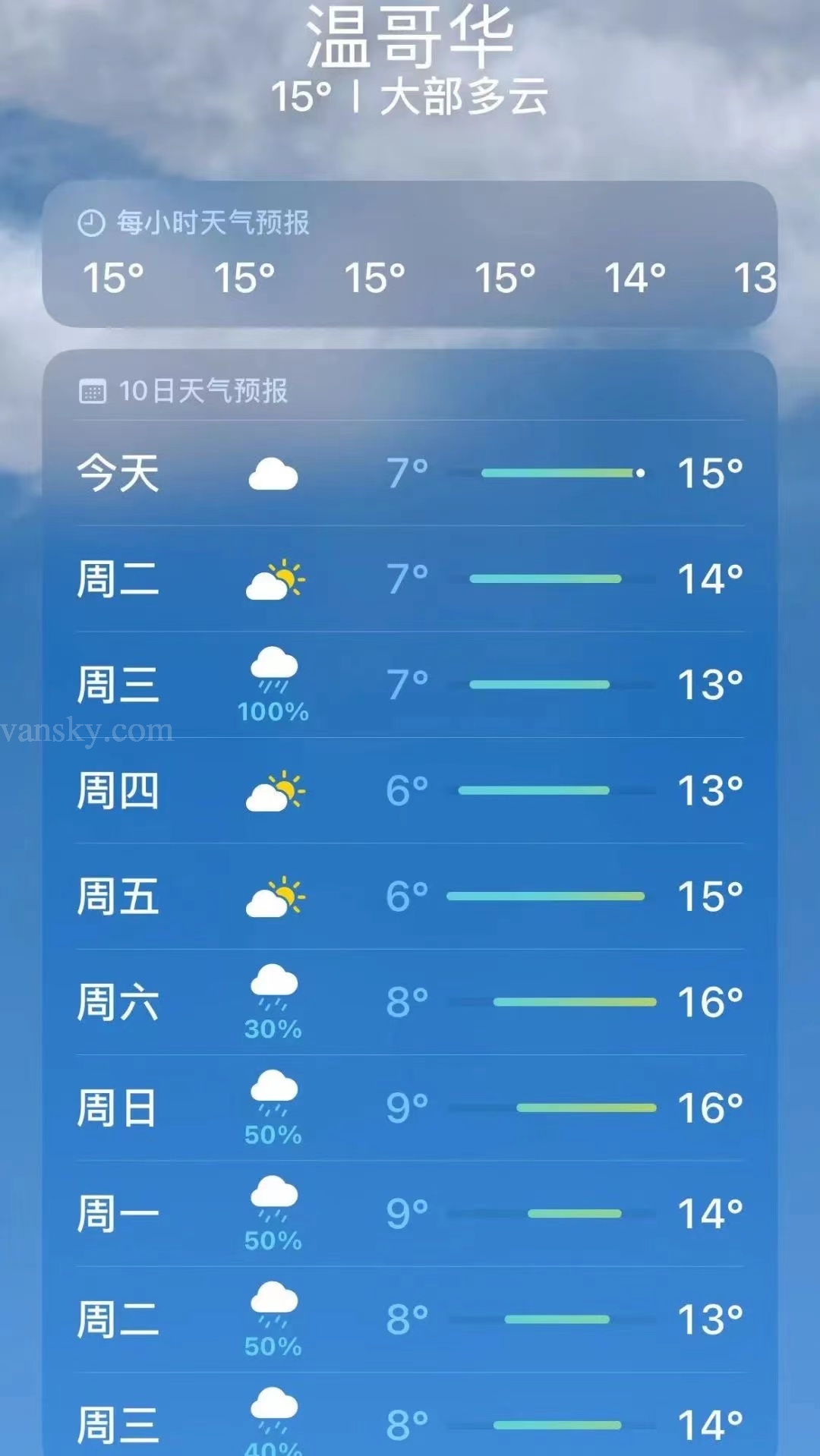Open today's forecast row (今天)

(x=410, y=473)
